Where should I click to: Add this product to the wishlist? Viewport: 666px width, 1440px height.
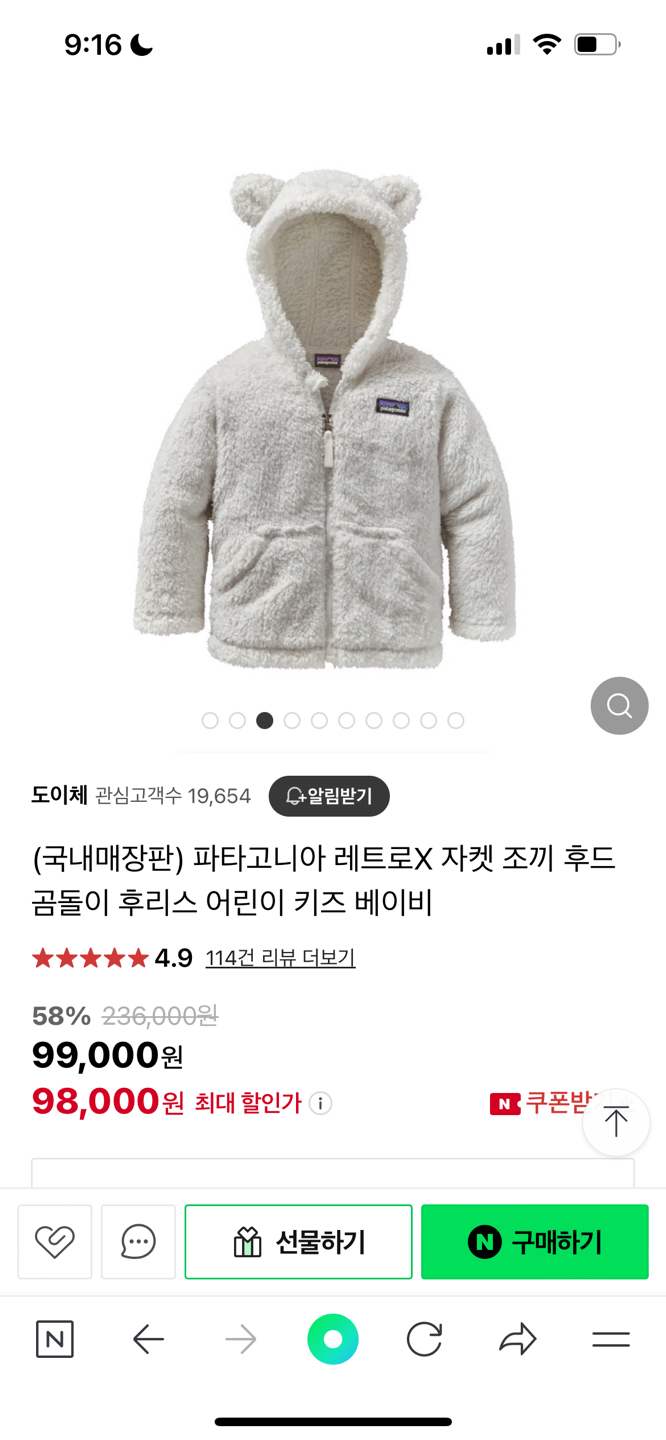[x=55, y=1242]
